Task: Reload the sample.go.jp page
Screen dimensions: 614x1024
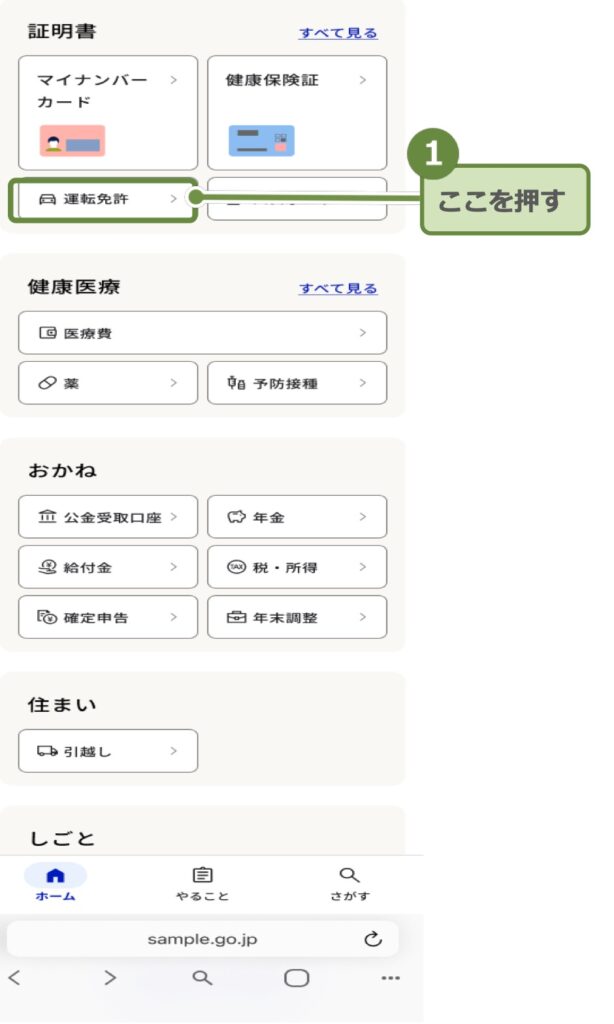Action: pos(373,939)
